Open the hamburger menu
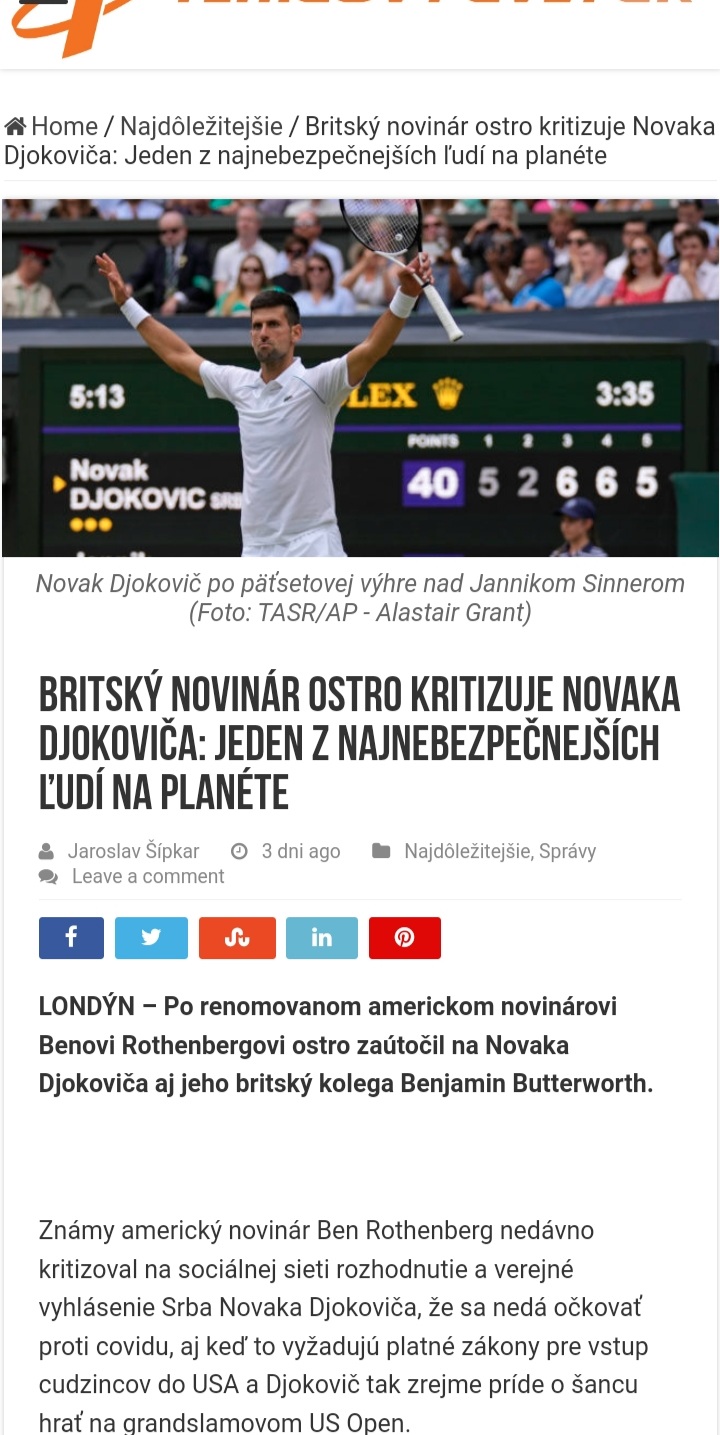Viewport: 720px width, 1435px height. (x=43, y=4)
